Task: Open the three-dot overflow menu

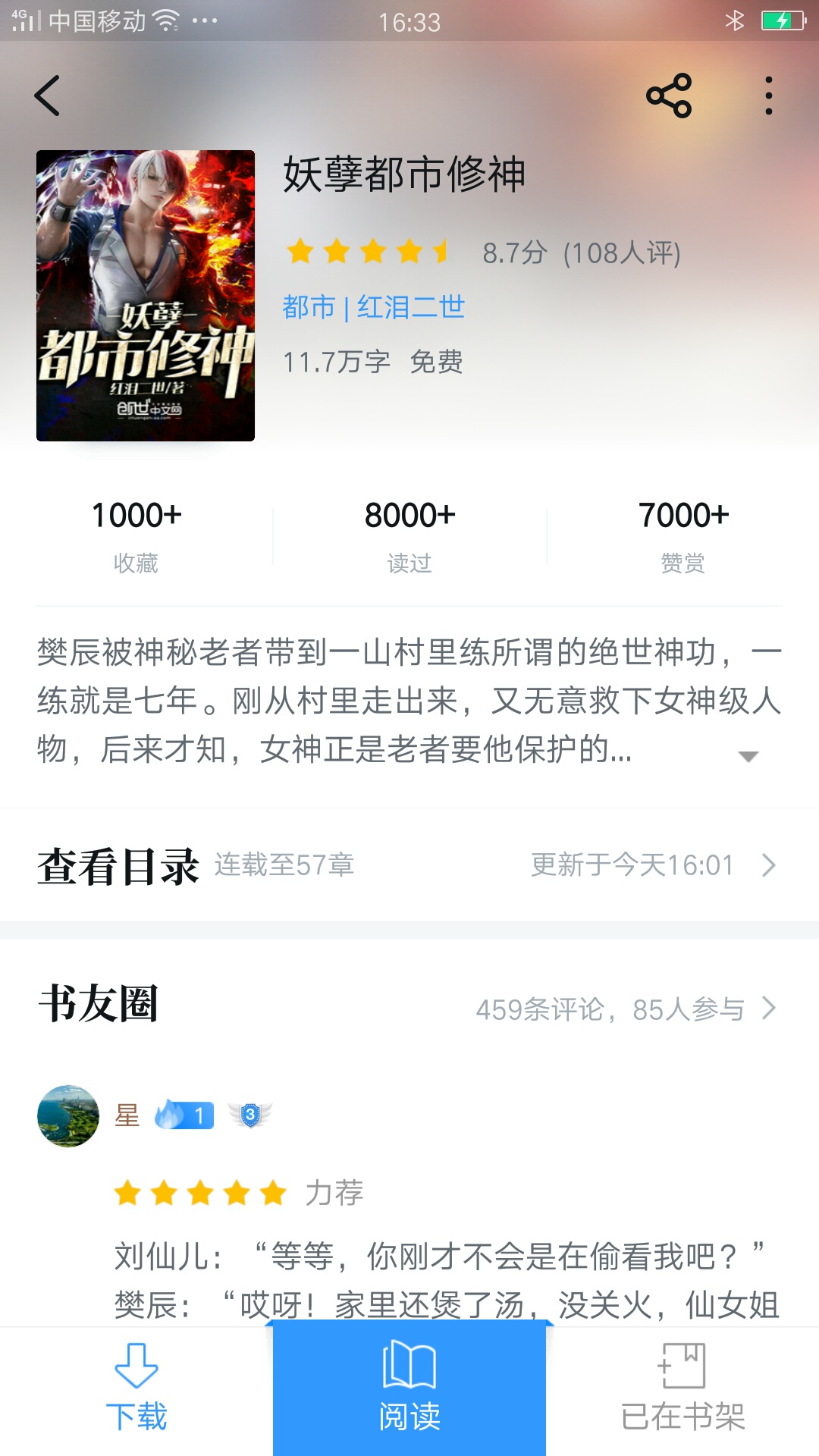Action: tap(769, 96)
